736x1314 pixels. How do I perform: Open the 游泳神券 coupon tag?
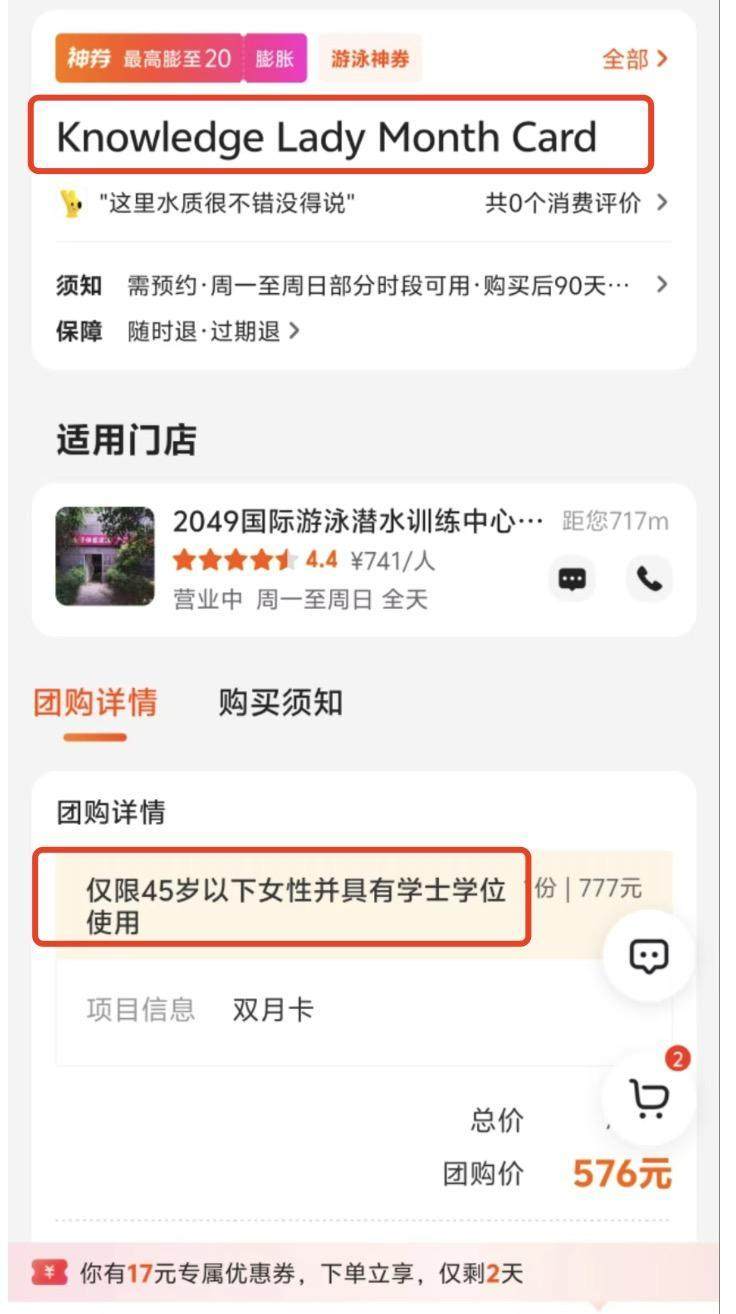(370, 59)
